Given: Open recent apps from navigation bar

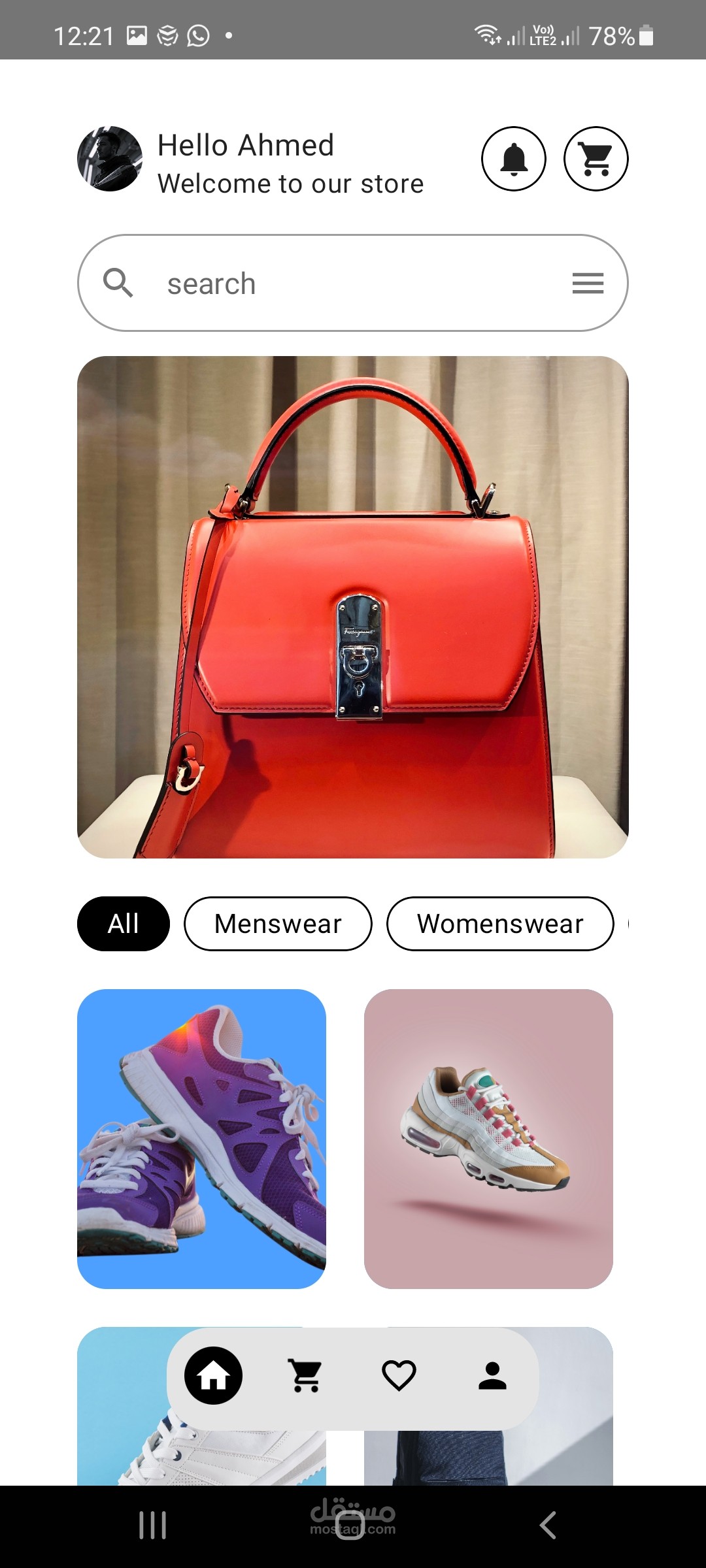Looking at the screenshot, I should 153,1526.
